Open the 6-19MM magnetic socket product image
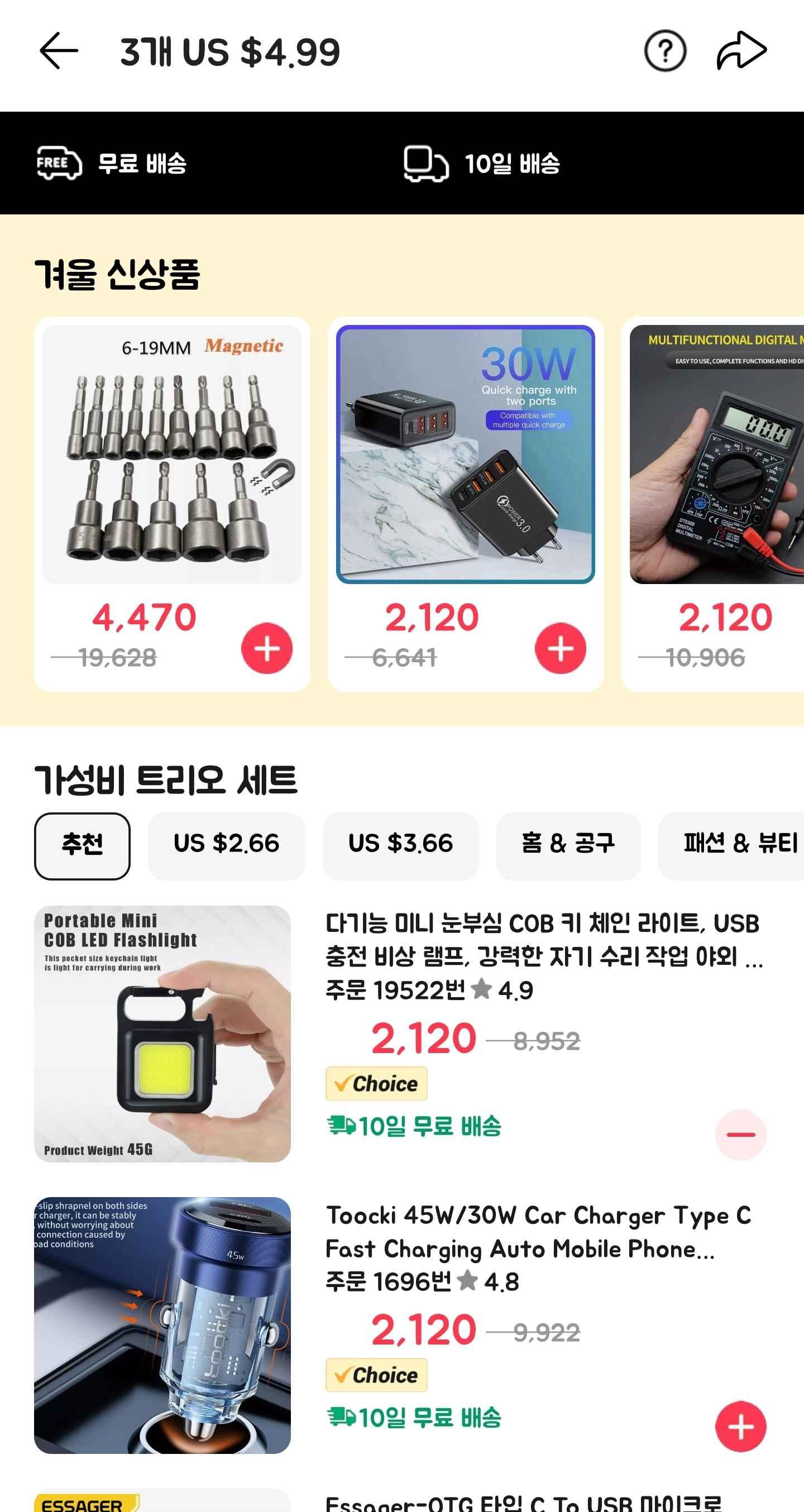804x1512 pixels. pos(171,455)
